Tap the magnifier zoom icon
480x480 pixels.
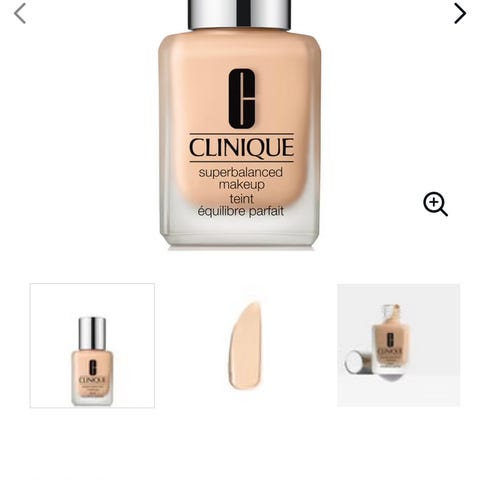(x=435, y=204)
